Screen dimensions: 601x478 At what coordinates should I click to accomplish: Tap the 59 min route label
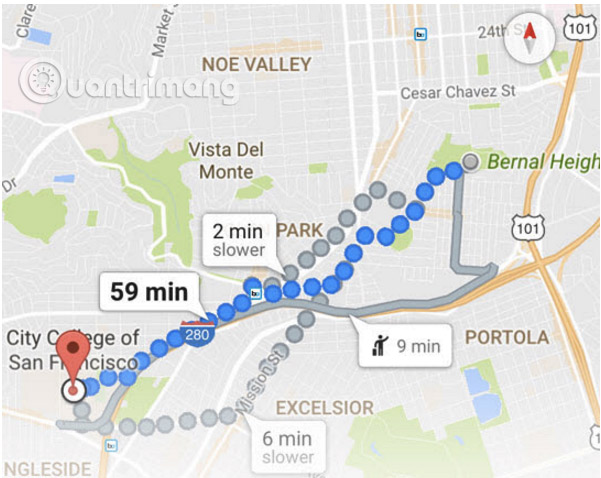[150, 292]
